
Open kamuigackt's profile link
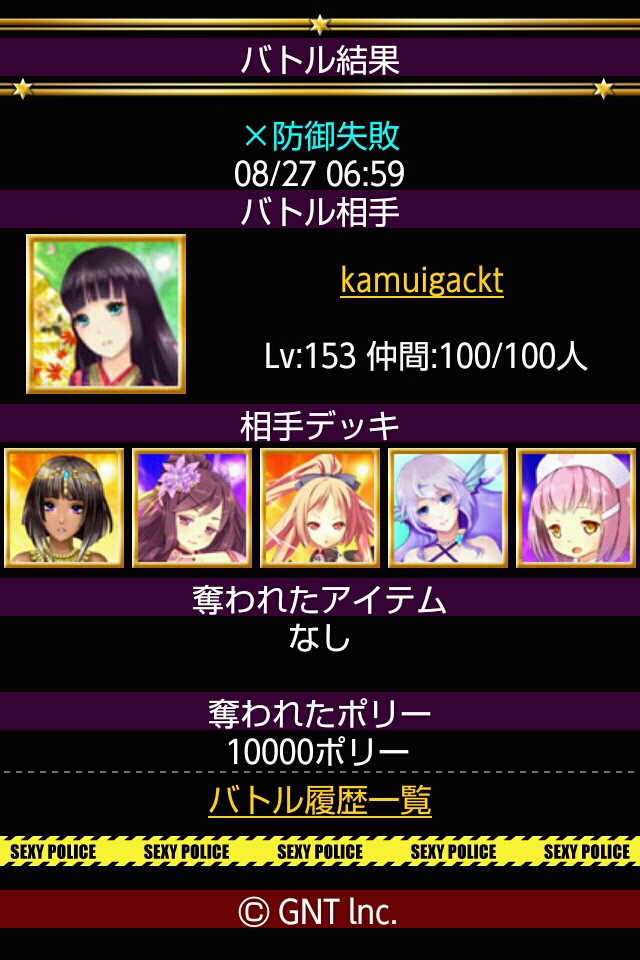(x=421, y=280)
